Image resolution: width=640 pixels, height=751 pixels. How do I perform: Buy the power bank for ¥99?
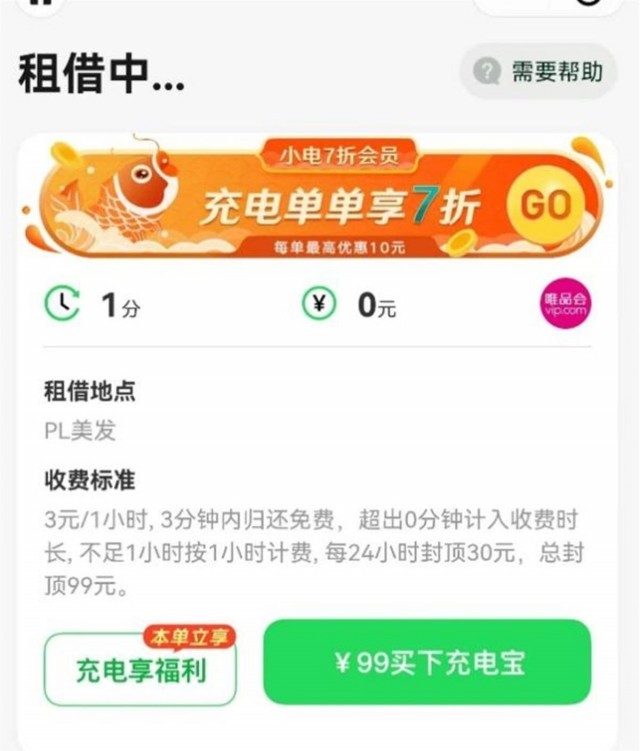(427, 662)
